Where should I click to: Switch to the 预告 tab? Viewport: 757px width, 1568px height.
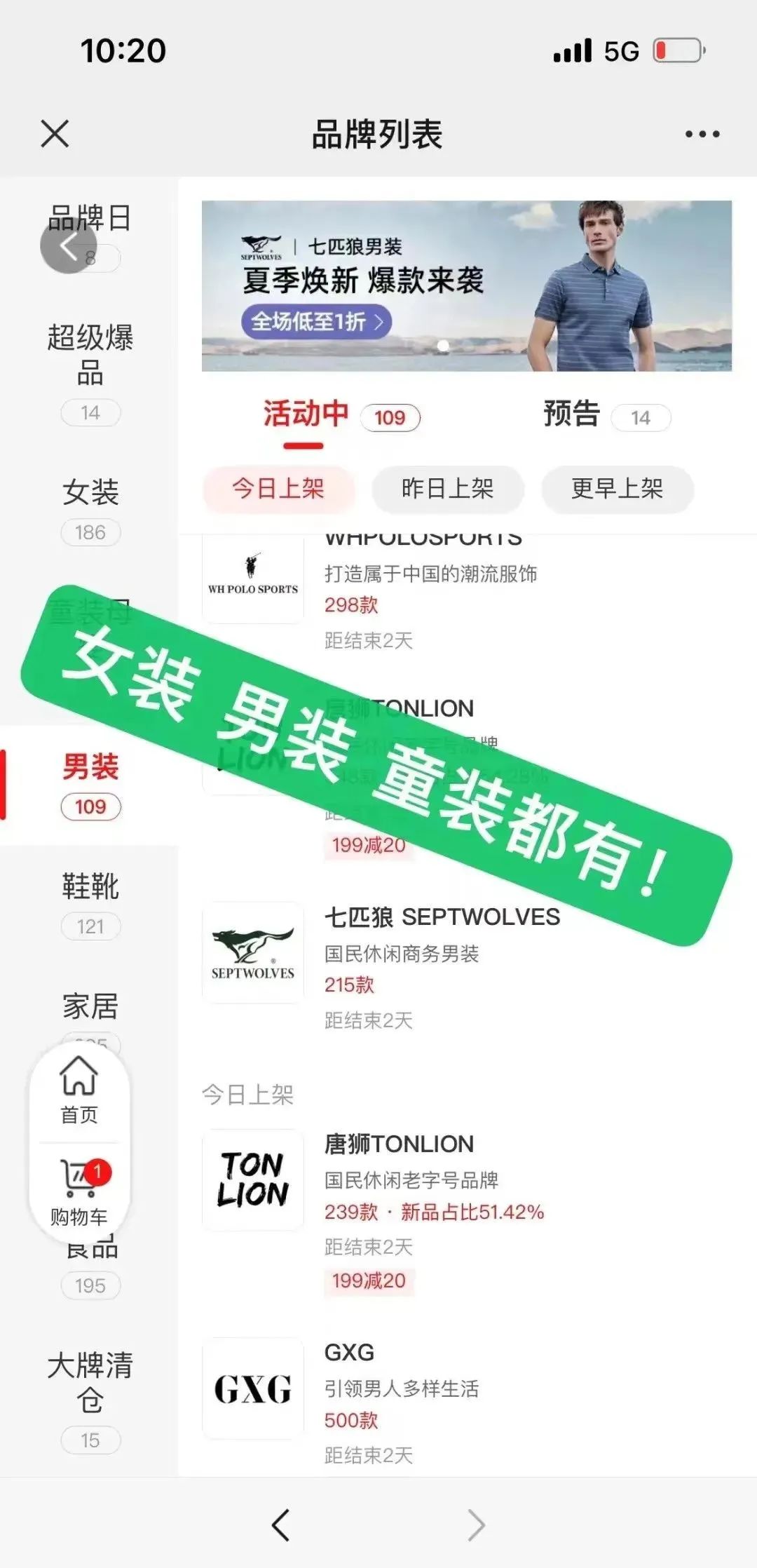607,414
